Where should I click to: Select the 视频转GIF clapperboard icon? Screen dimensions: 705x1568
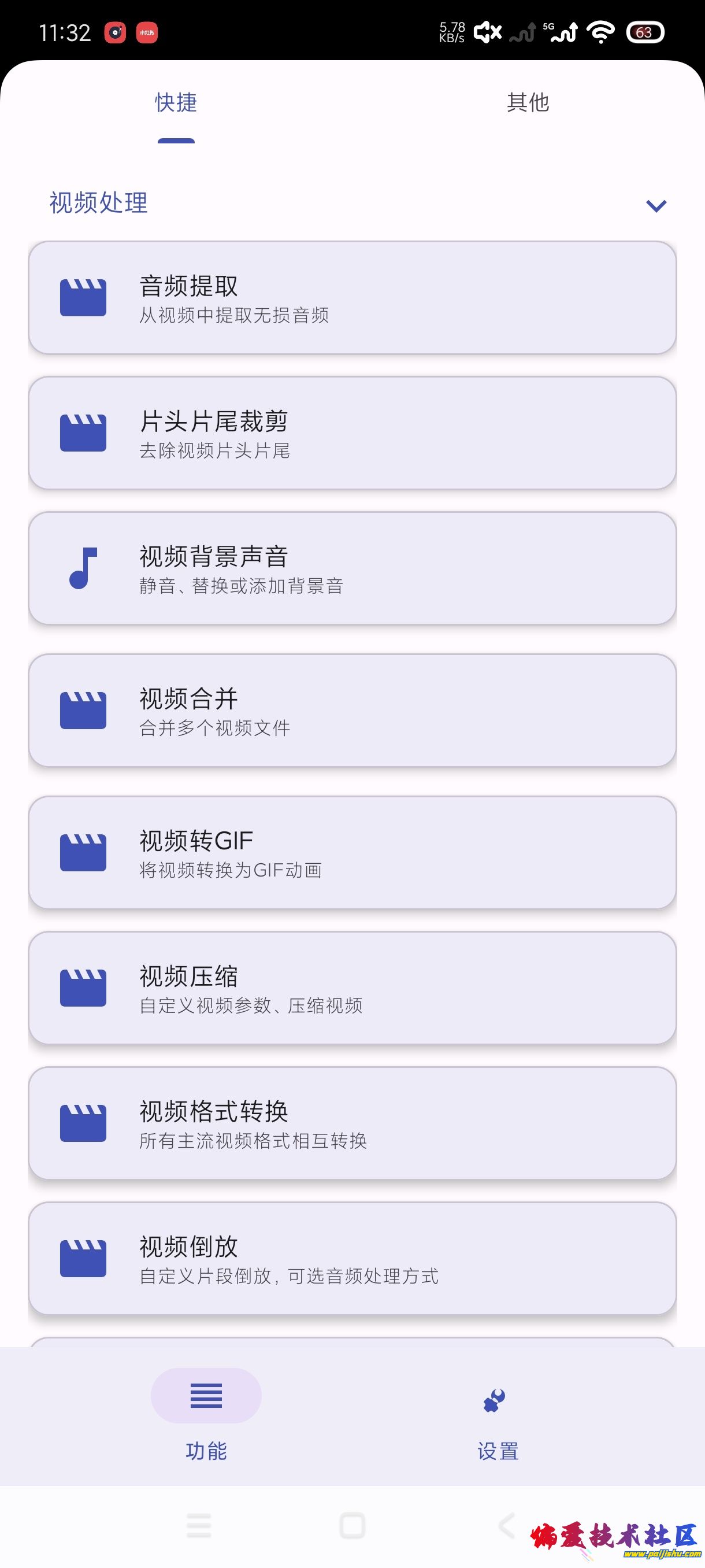(x=84, y=853)
